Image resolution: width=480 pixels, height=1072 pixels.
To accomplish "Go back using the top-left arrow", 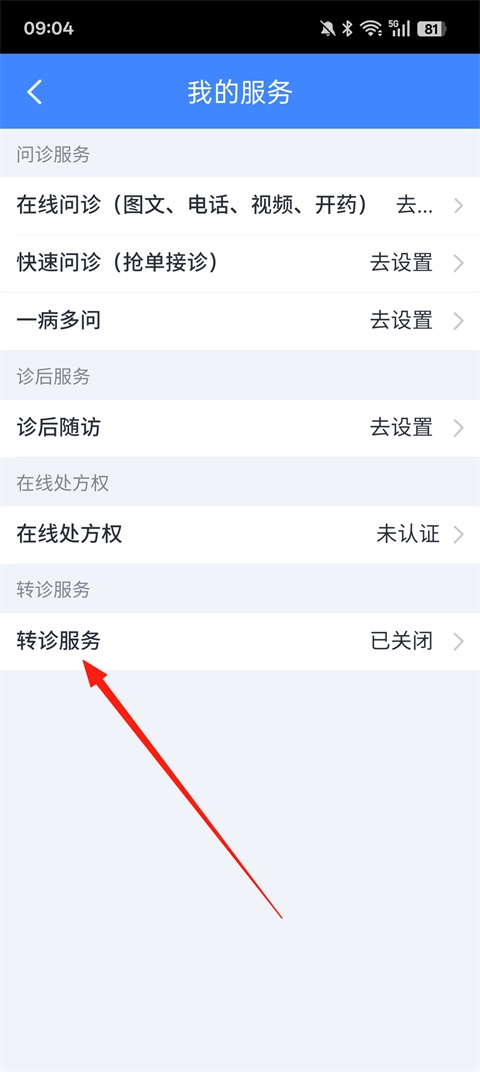I will (x=35, y=92).
